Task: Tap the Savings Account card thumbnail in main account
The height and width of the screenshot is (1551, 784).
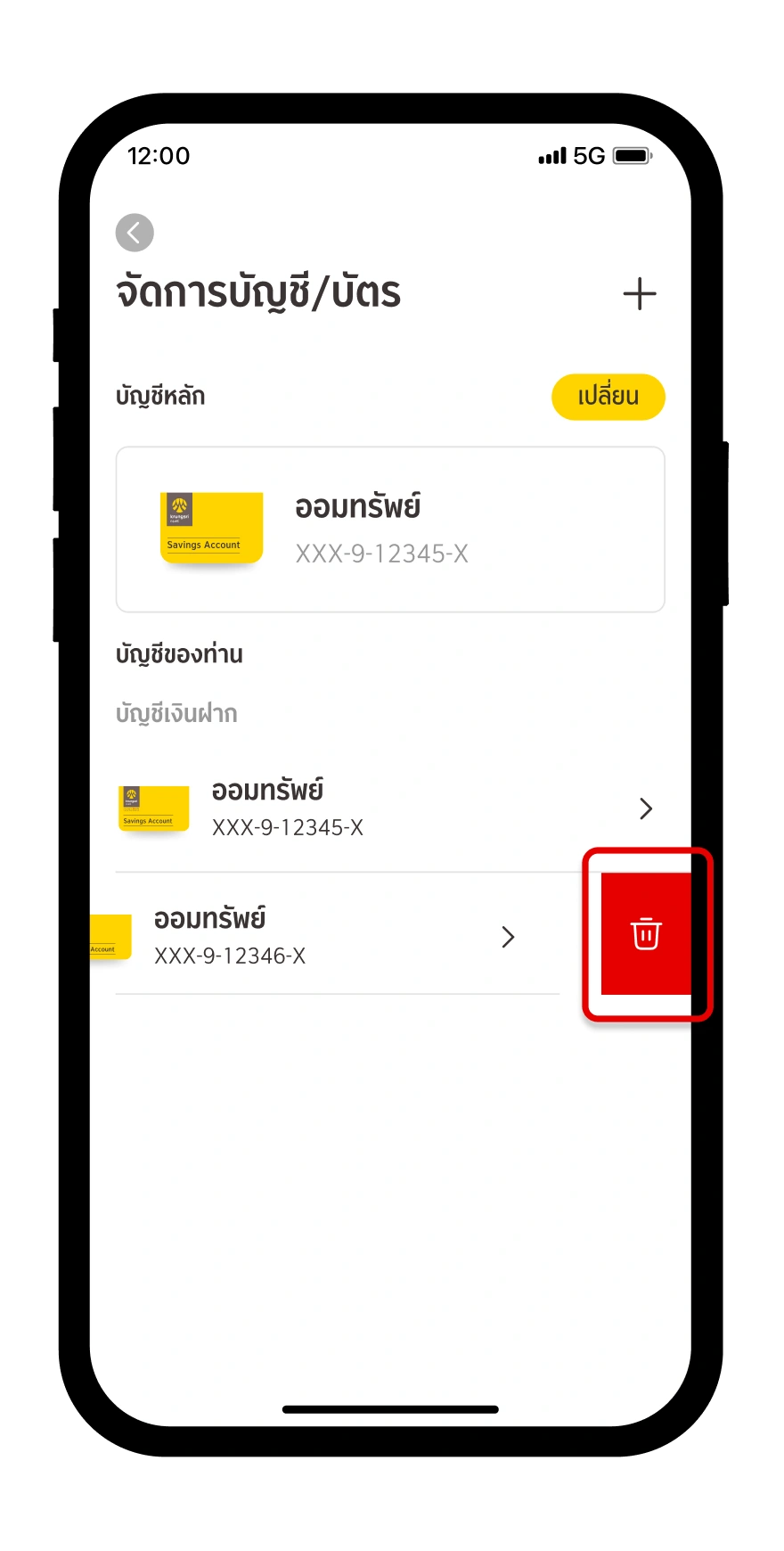Action: (211, 527)
